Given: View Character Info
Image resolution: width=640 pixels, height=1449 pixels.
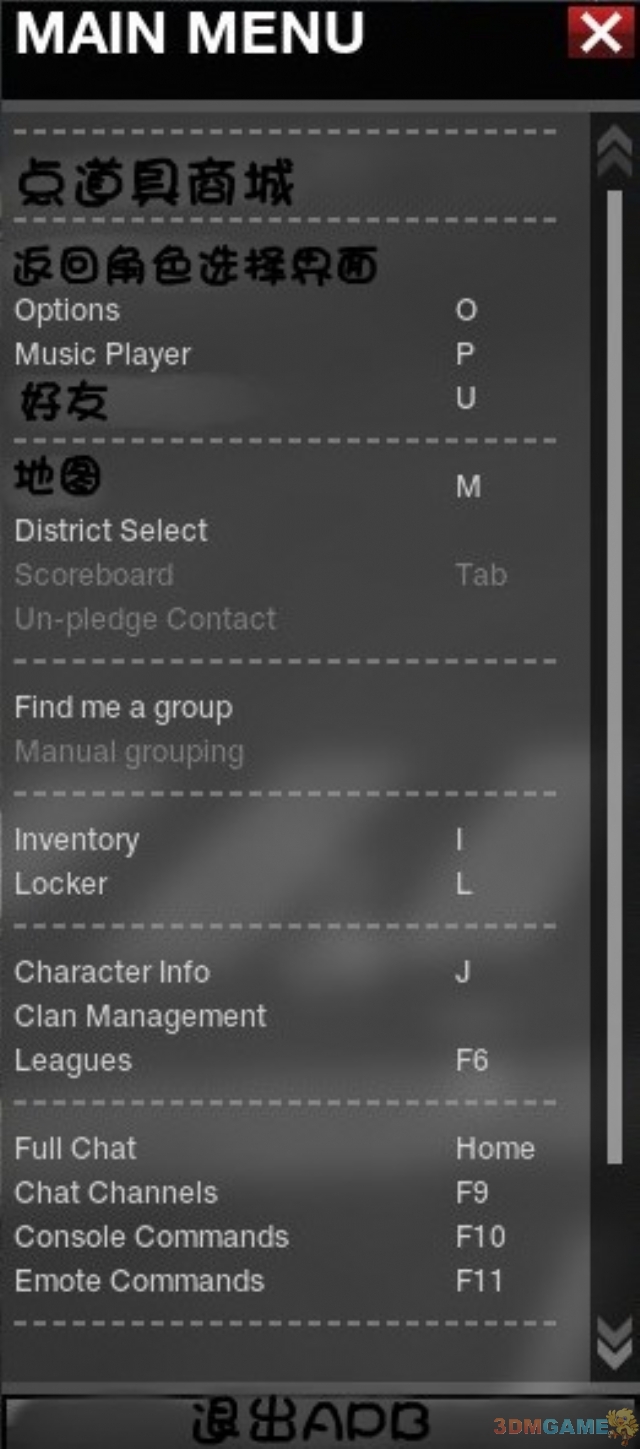Looking at the screenshot, I should [112, 972].
